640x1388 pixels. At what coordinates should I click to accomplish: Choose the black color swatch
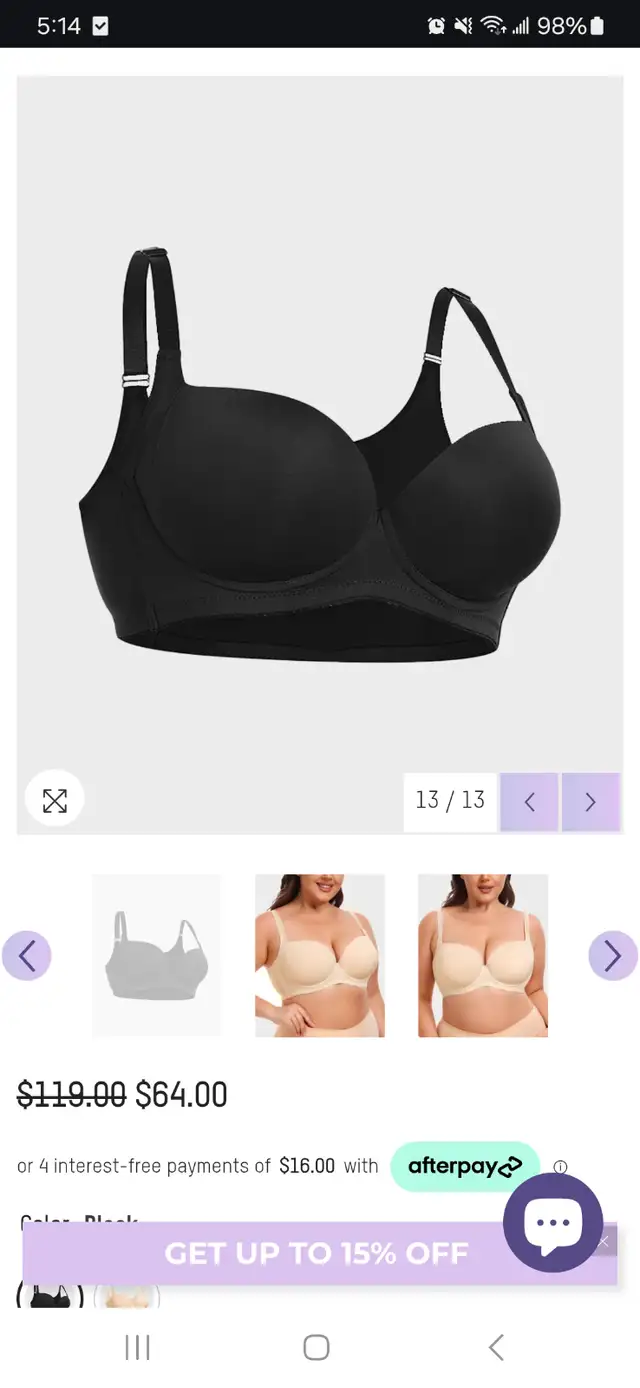[x=50, y=1297]
